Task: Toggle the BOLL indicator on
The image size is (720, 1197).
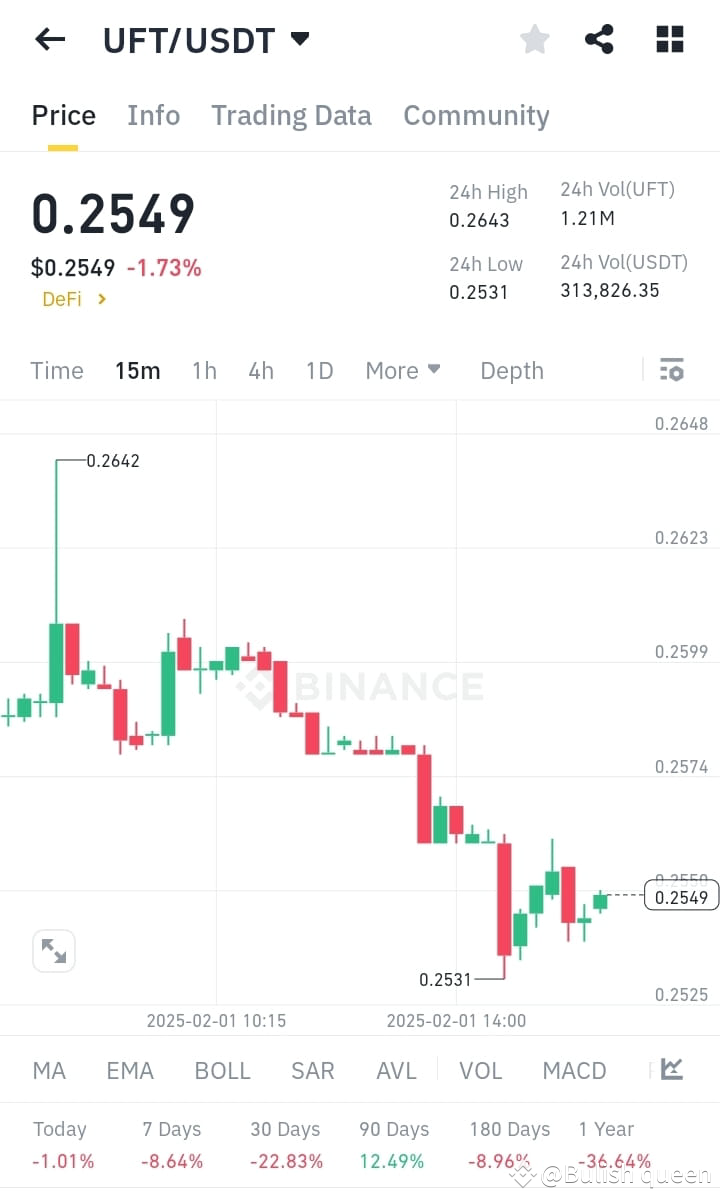Action: click(222, 1070)
